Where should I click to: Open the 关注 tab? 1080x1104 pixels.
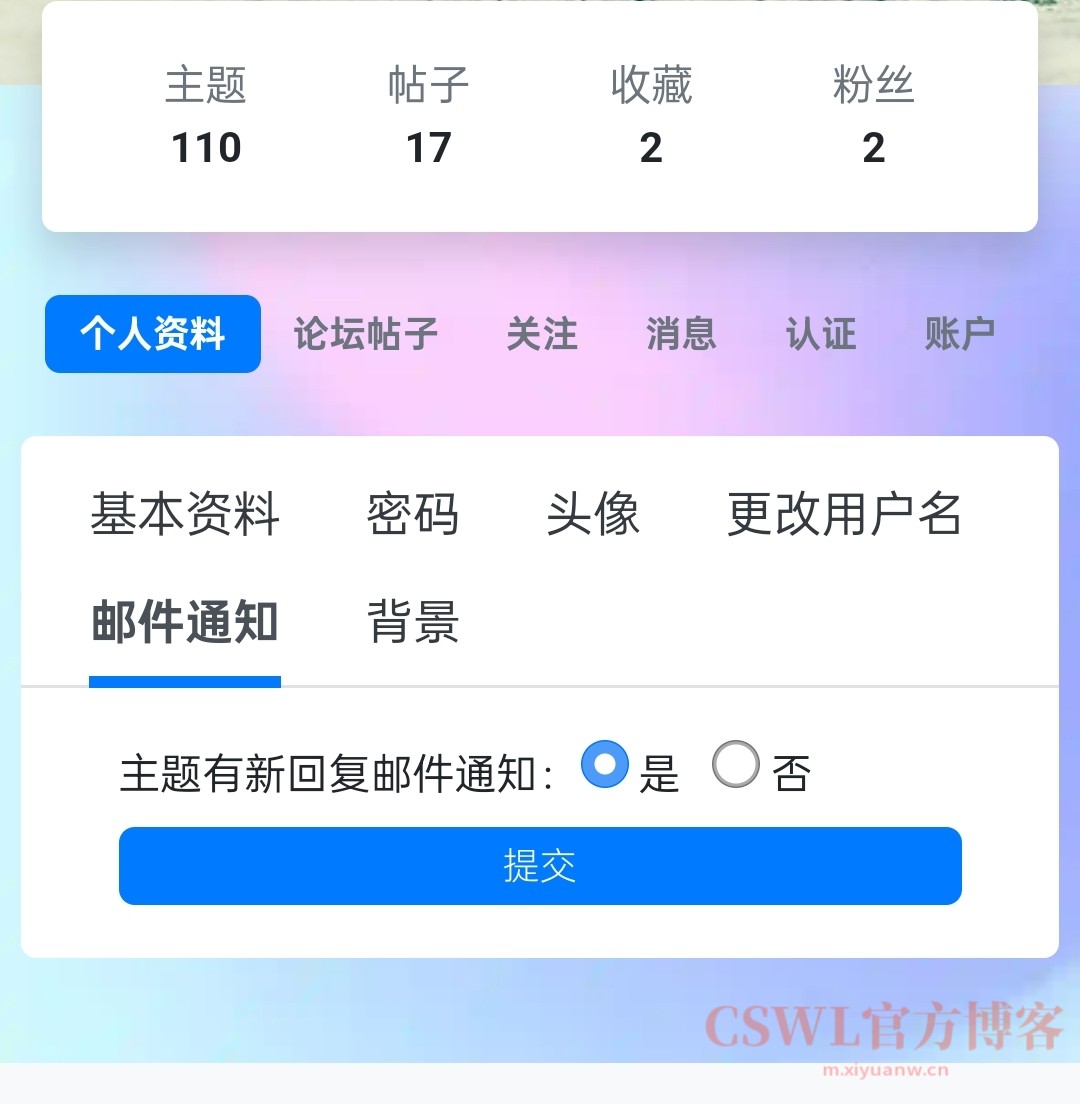click(542, 334)
